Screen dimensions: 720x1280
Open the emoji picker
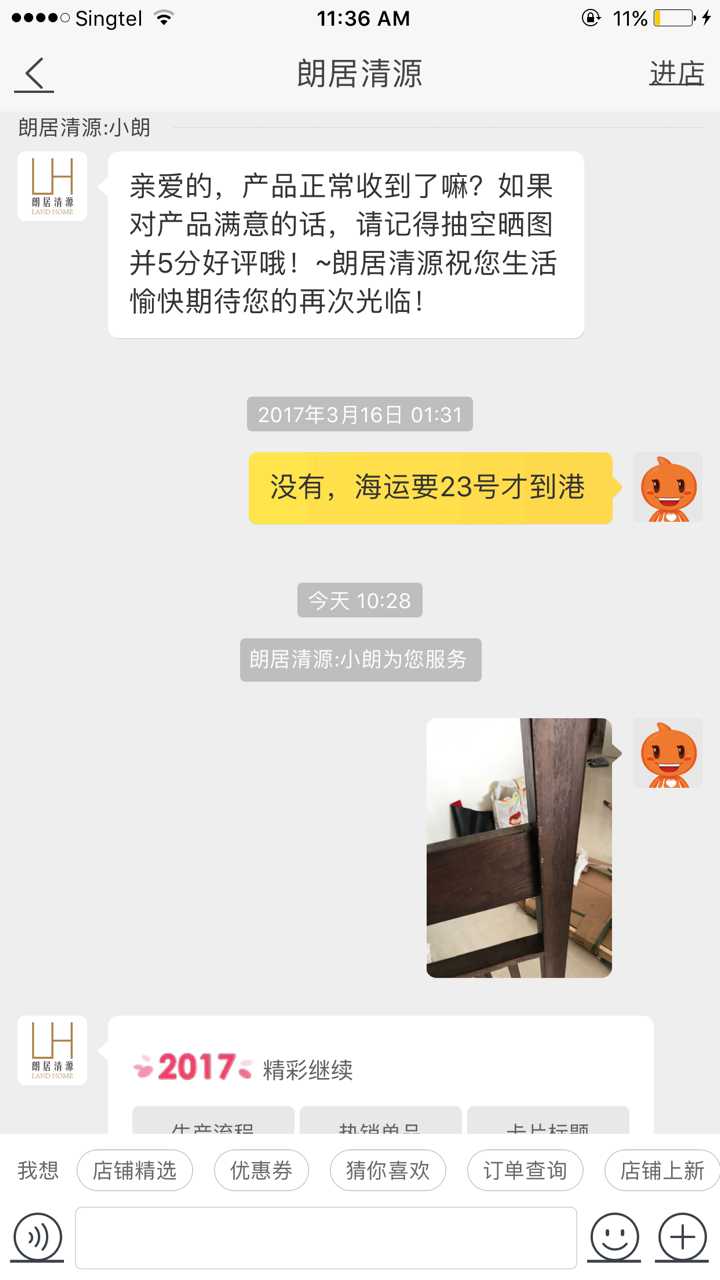pos(614,1238)
